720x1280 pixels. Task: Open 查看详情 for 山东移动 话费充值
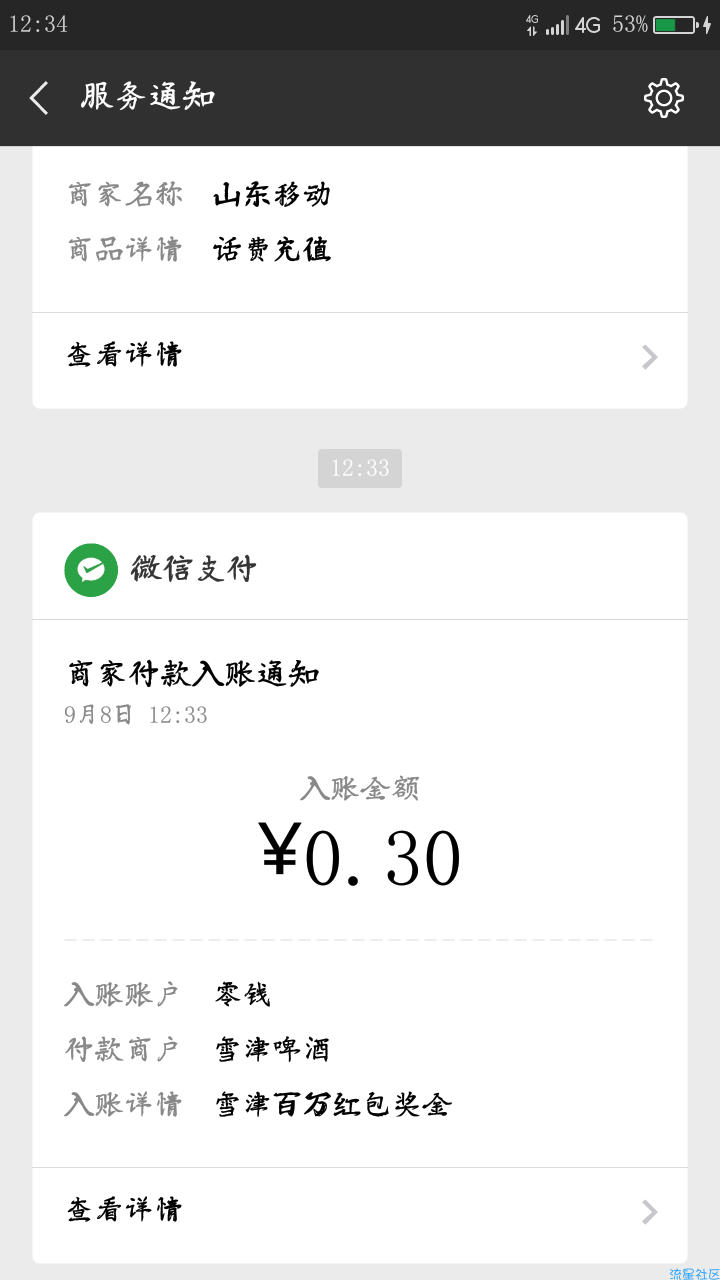(x=360, y=356)
